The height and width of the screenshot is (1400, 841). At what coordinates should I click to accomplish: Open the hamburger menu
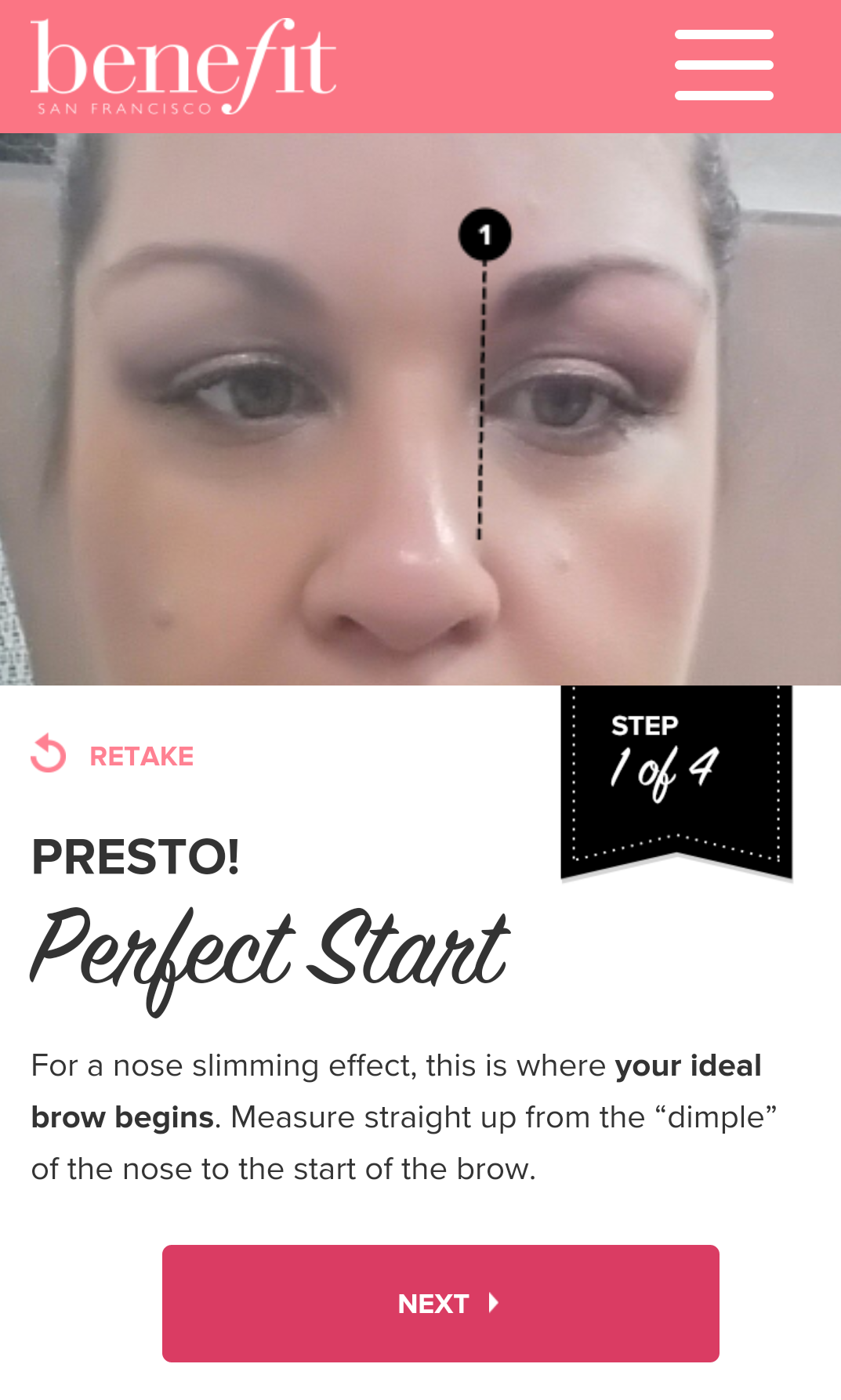click(x=723, y=65)
